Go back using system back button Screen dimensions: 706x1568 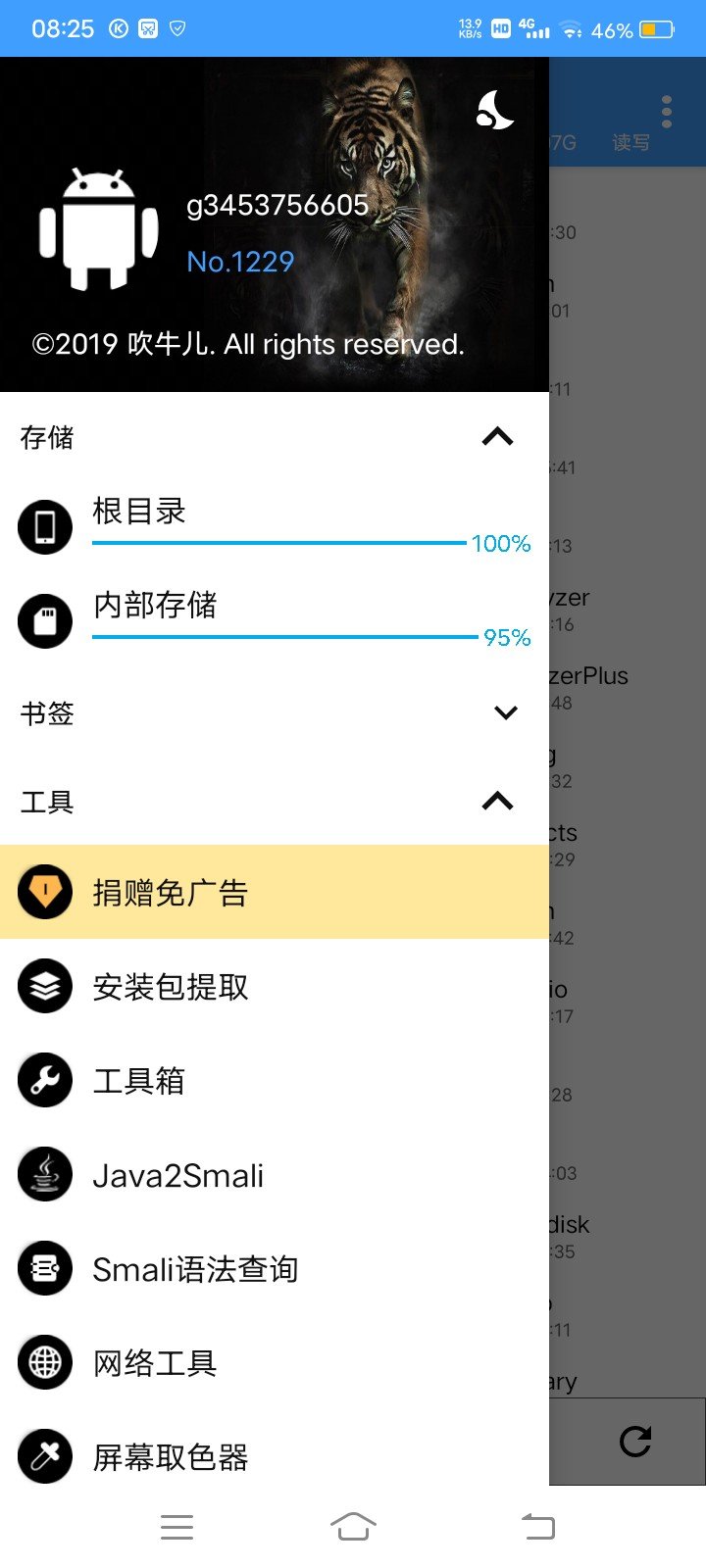(x=537, y=1526)
